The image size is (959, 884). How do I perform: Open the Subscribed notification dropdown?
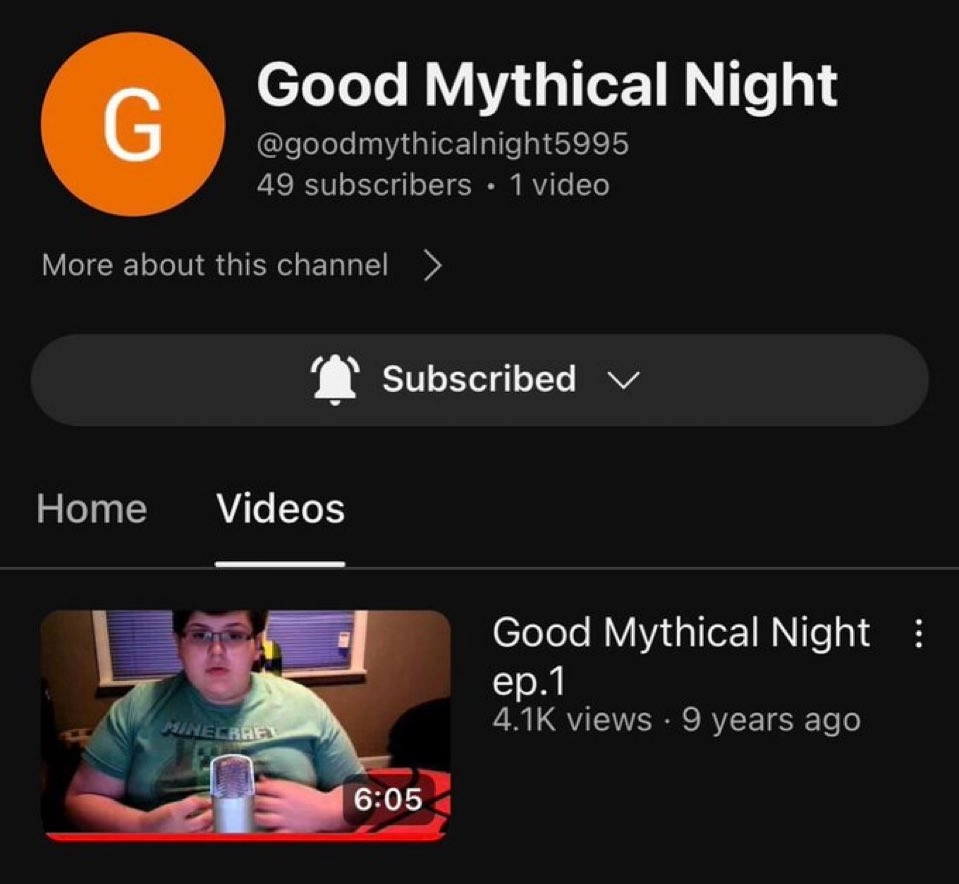click(479, 380)
